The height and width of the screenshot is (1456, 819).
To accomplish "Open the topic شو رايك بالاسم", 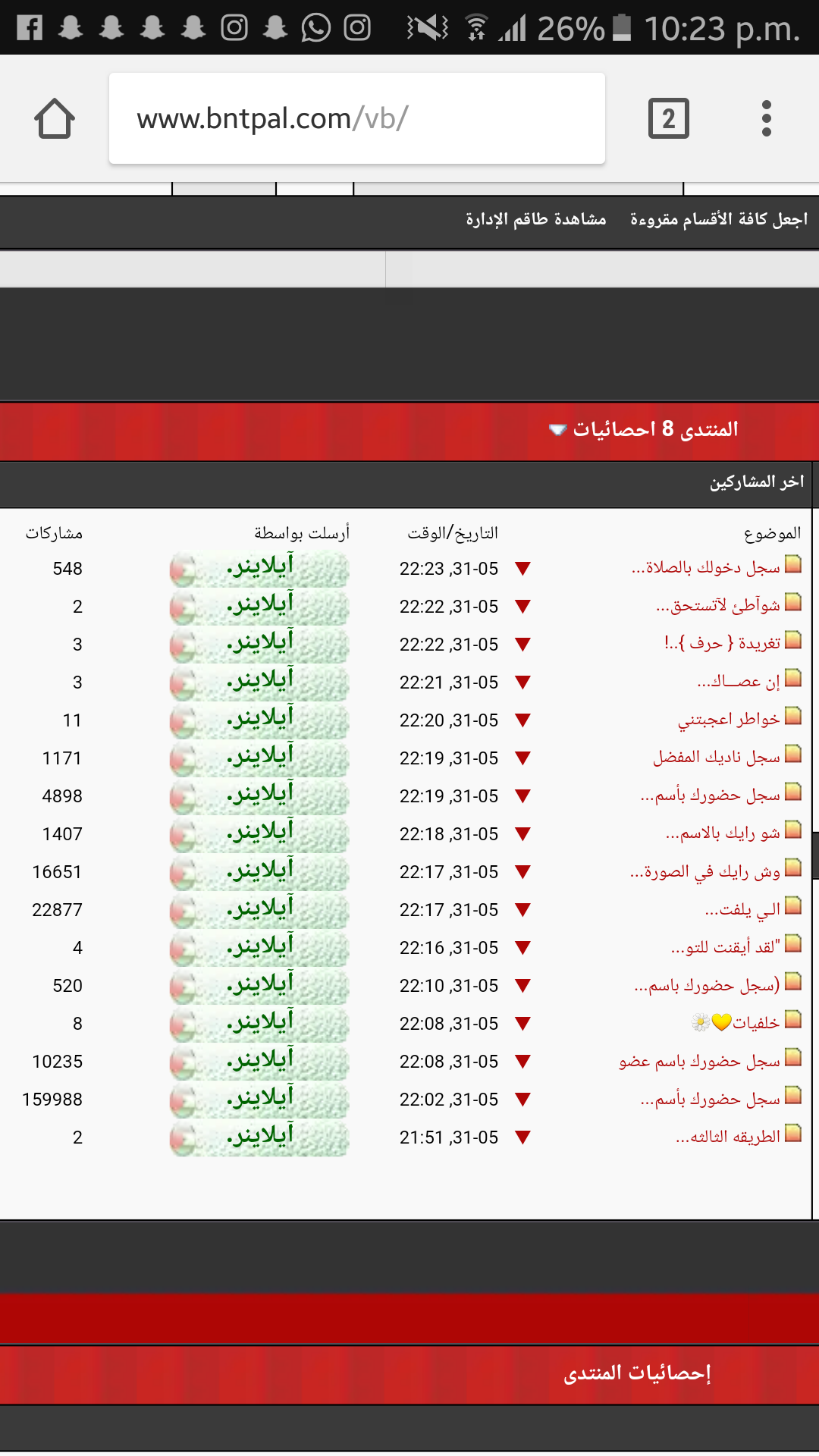I will (723, 833).
